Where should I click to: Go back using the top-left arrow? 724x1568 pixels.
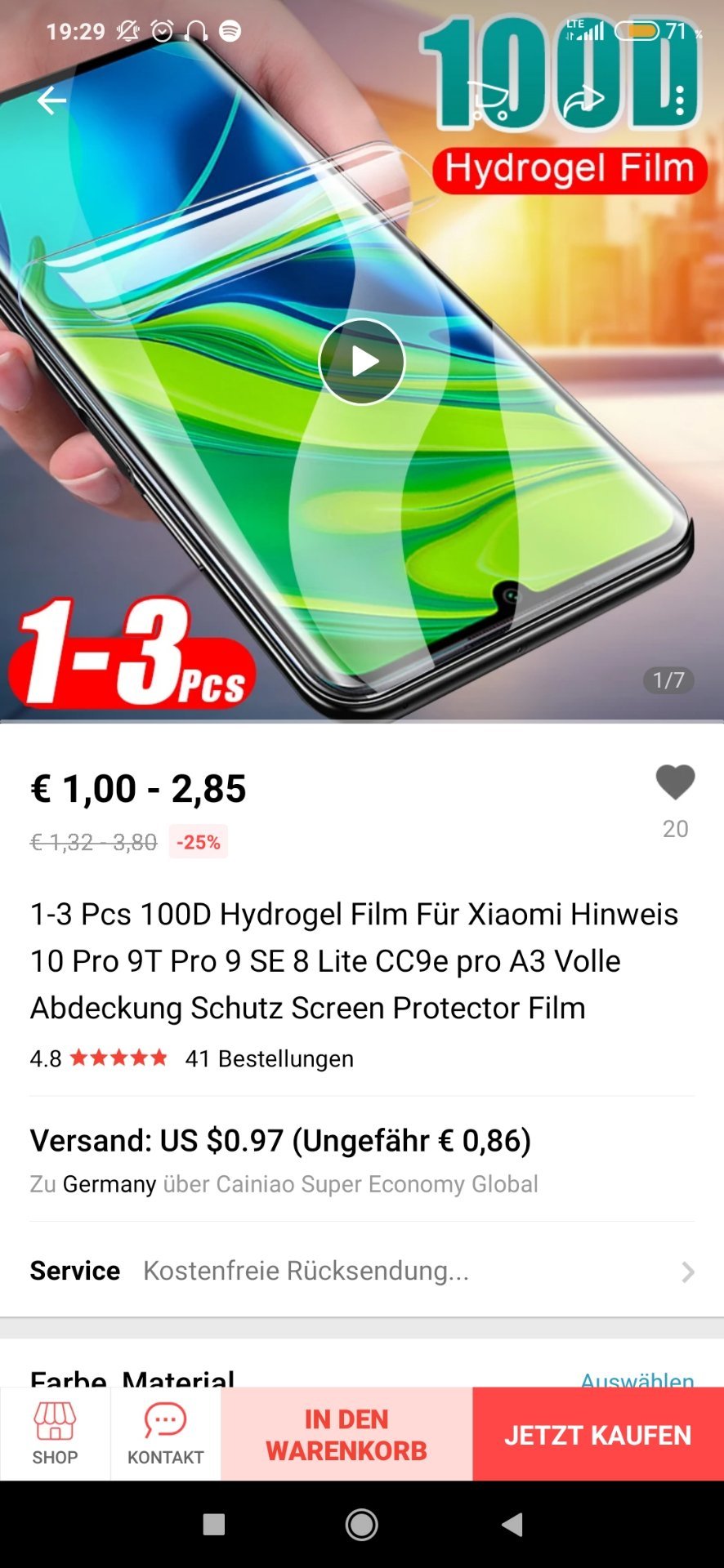coord(51,100)
